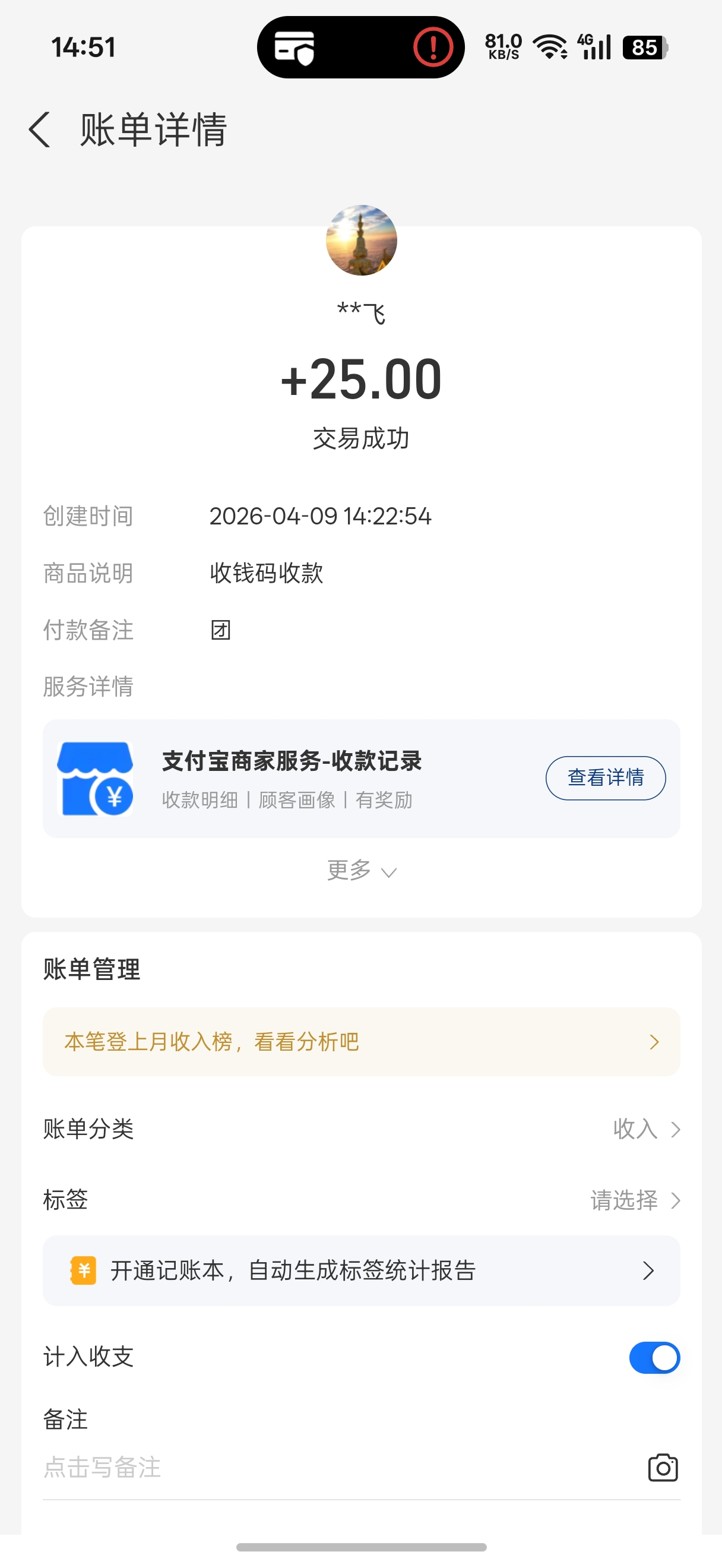
Task: Open the 本笔登上月收入榜 analysis banner
Action: (362, 1042)
